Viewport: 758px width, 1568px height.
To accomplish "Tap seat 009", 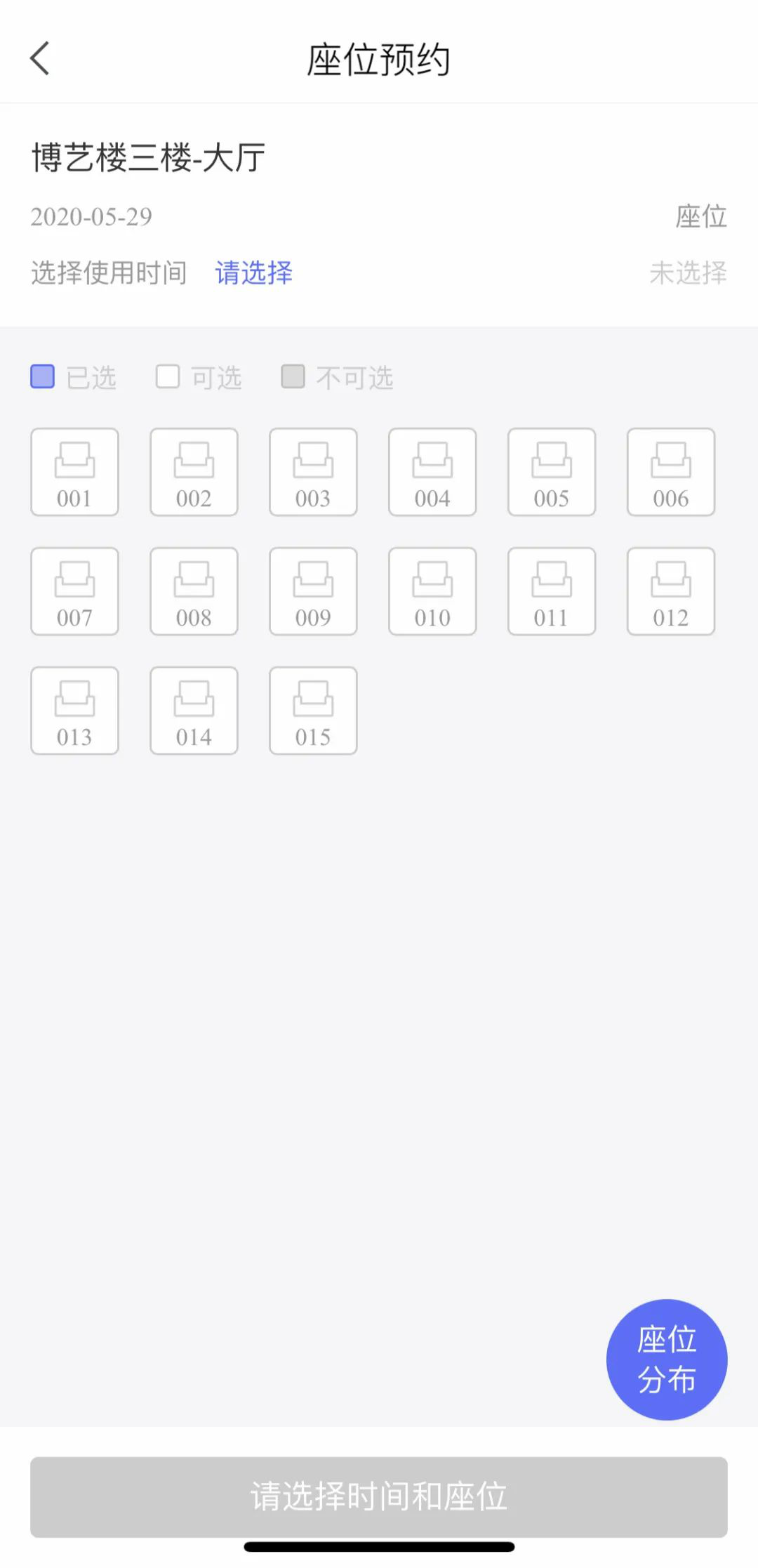I will click(313, 591).
